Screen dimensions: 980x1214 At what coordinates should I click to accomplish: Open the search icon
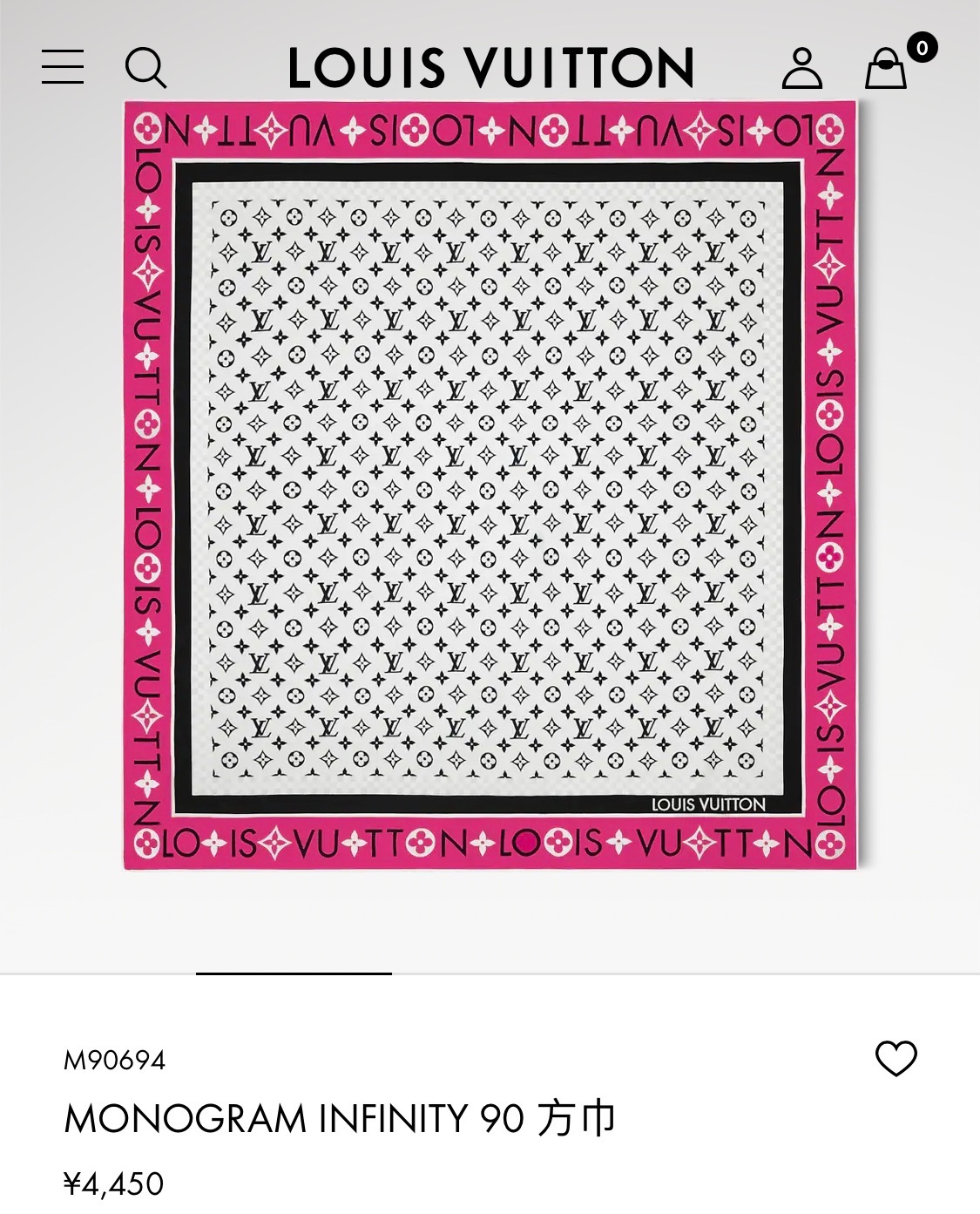[x=145, y=67]
